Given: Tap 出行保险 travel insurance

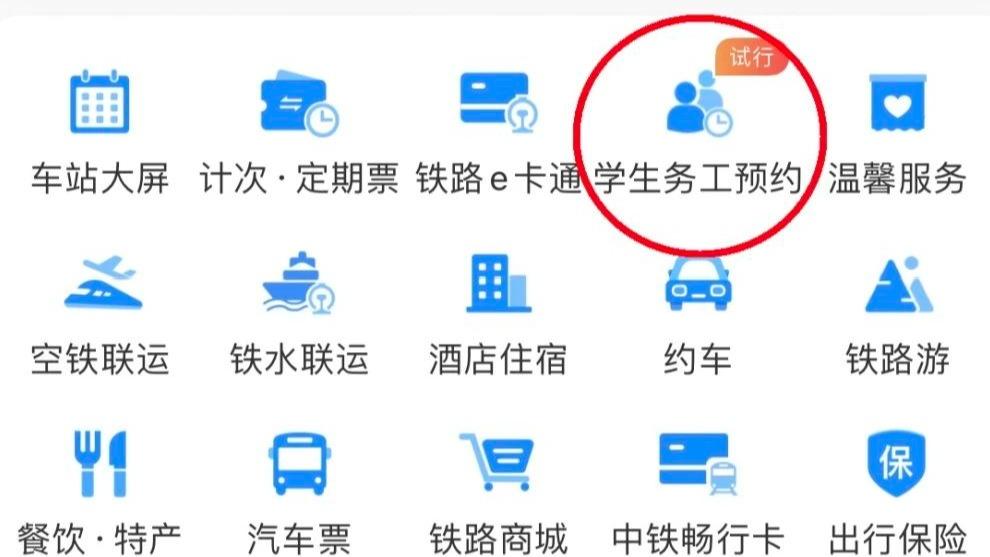Looking at the screenshot, I should click(897, 465).
